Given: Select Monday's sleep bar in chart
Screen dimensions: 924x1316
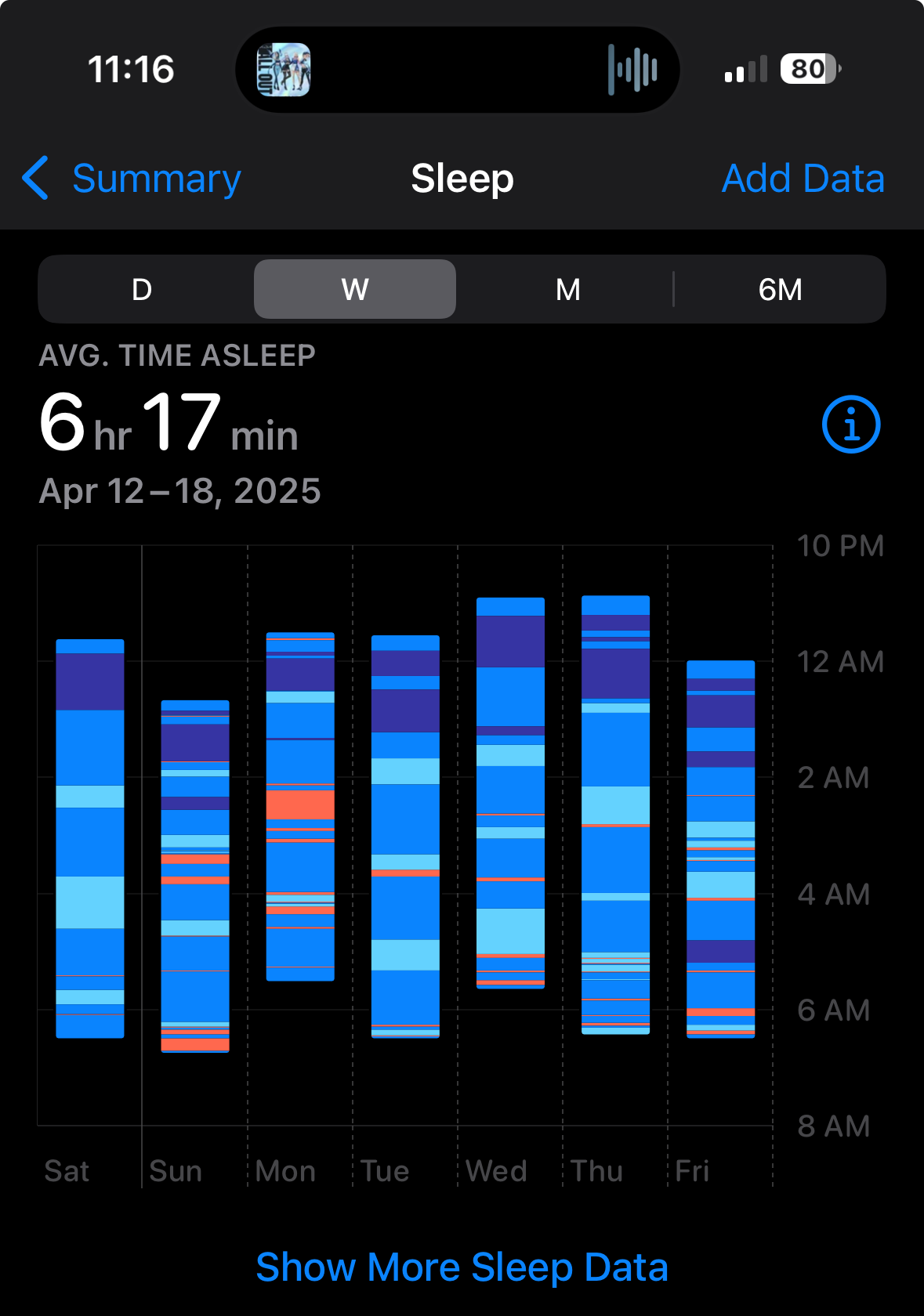Looking at the screenshot, I should click(x=300, y=807).
